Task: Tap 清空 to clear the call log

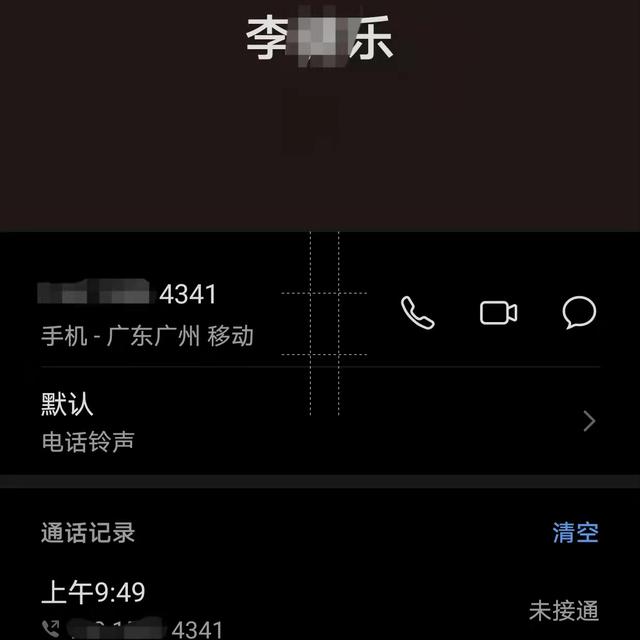Action: pos(575,532)
